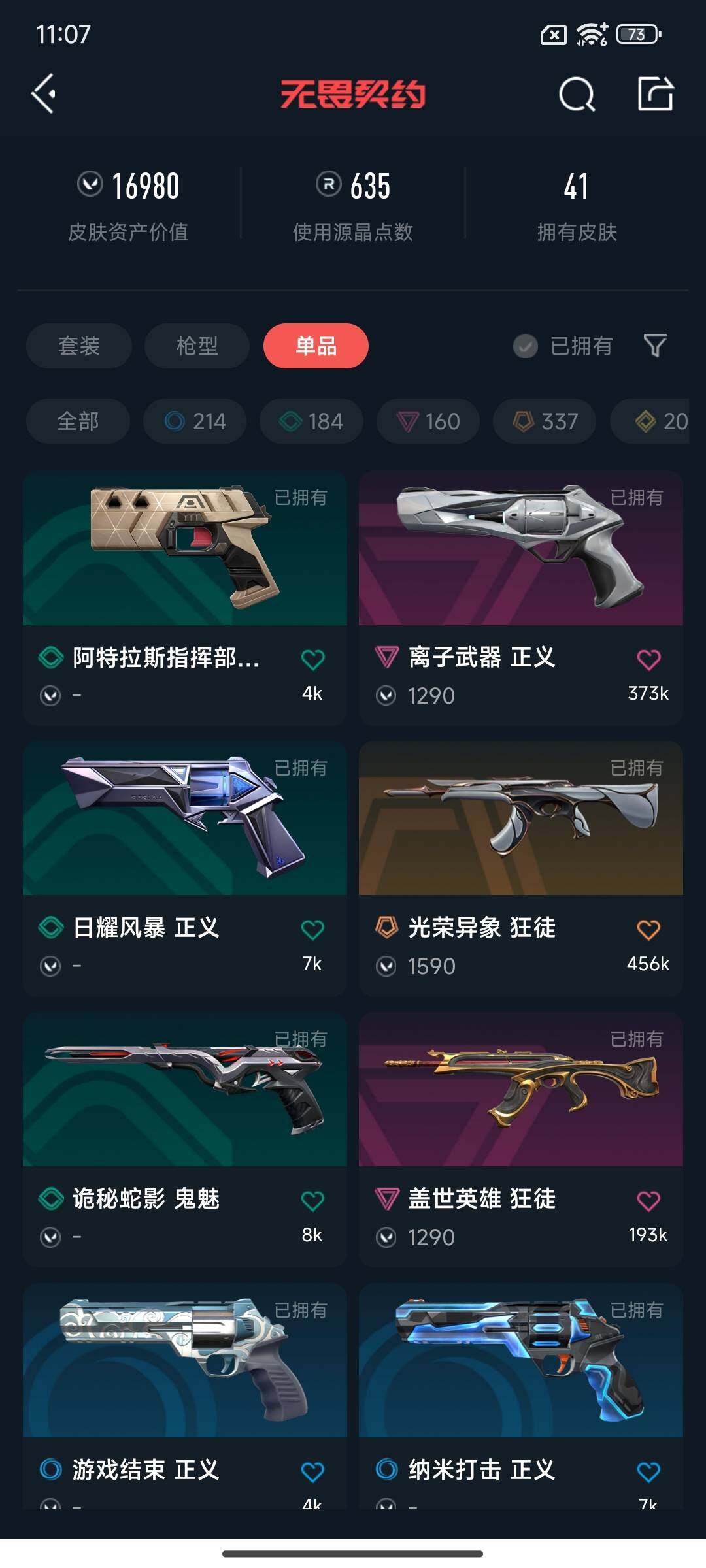
Task: Filter by the 184 green tier chip
Action: pyautogui.click(x=311, y=421)
